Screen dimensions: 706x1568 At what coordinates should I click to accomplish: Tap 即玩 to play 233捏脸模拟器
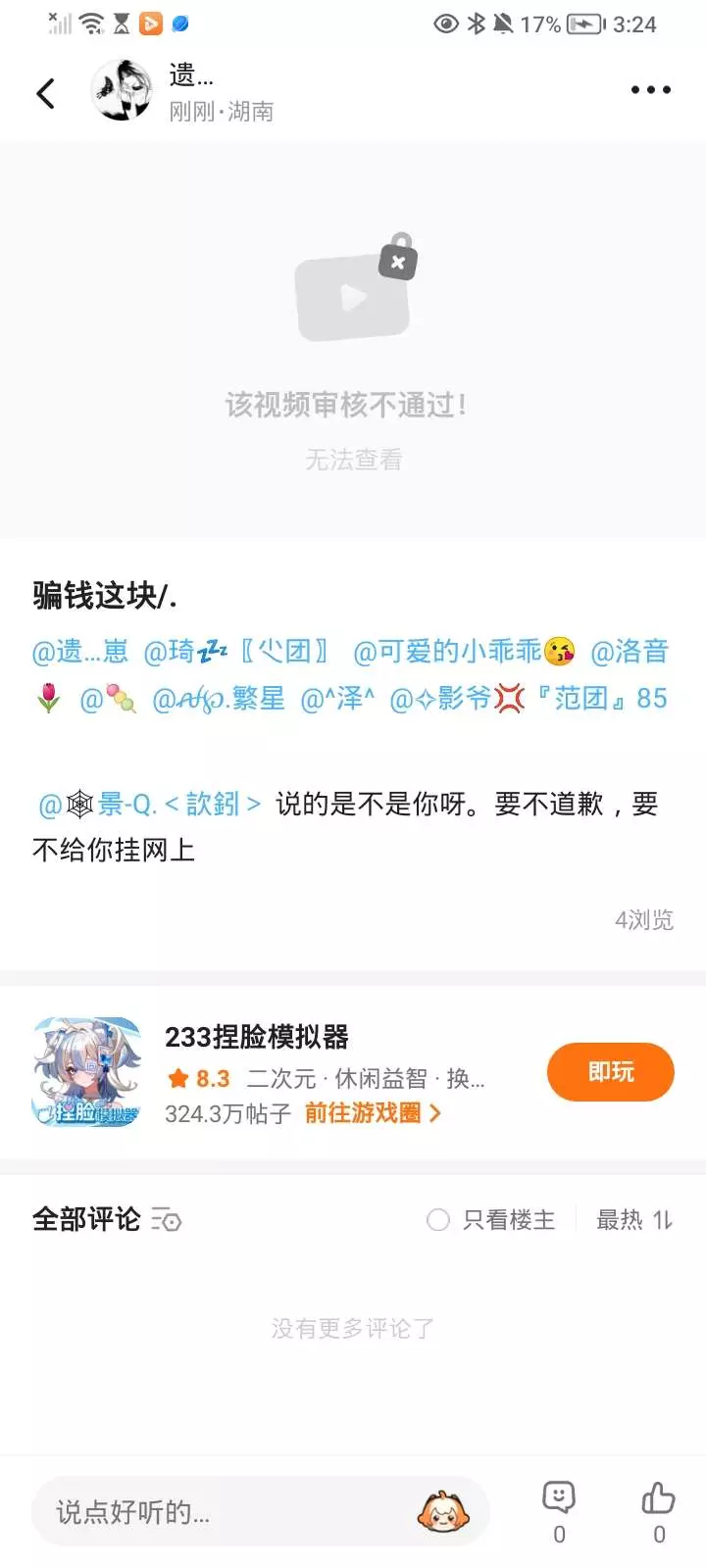(610, 1072)
